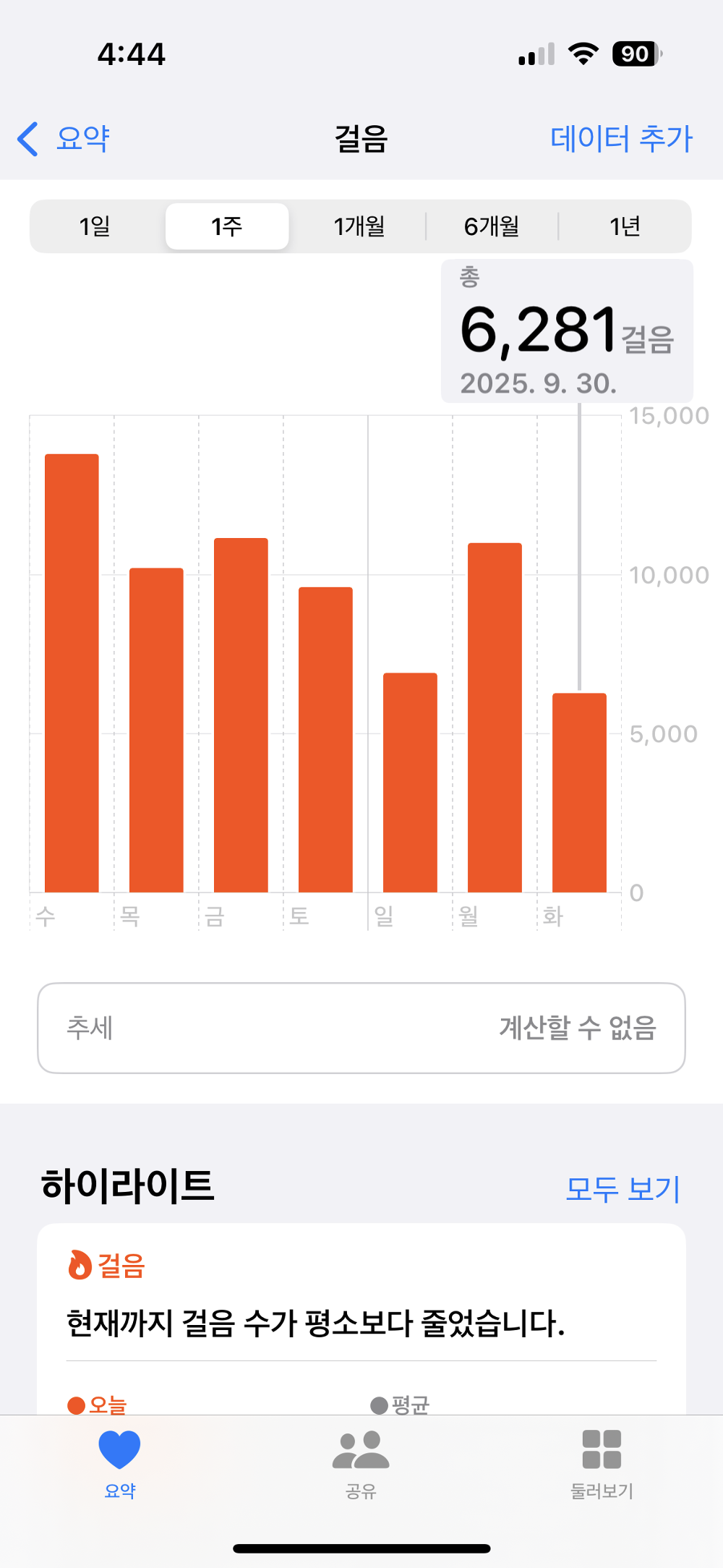Select the 6개월 time range
Screen dimensions: 723x1568
pyautogui.click(x=492, y=226)
